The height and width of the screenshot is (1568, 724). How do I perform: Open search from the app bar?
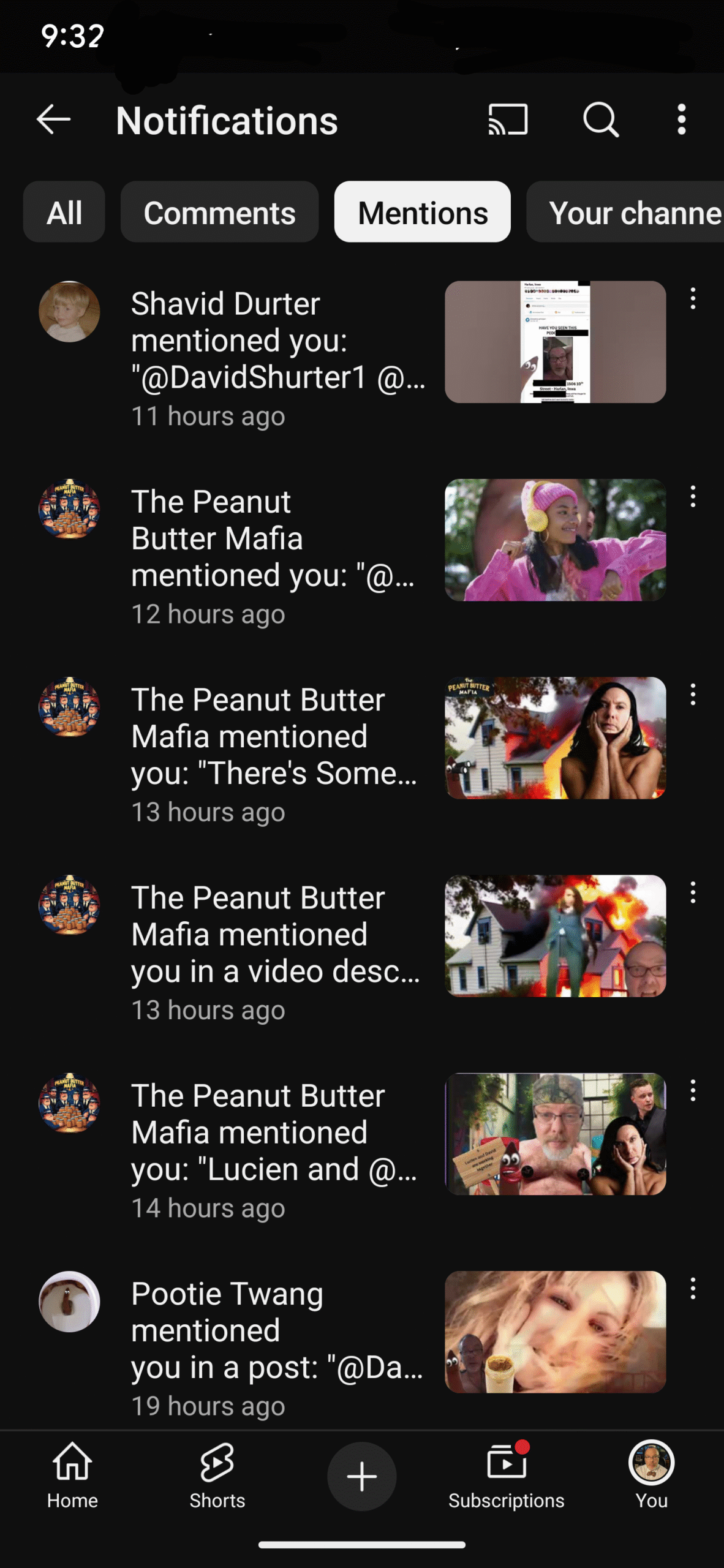pos(601,119)
